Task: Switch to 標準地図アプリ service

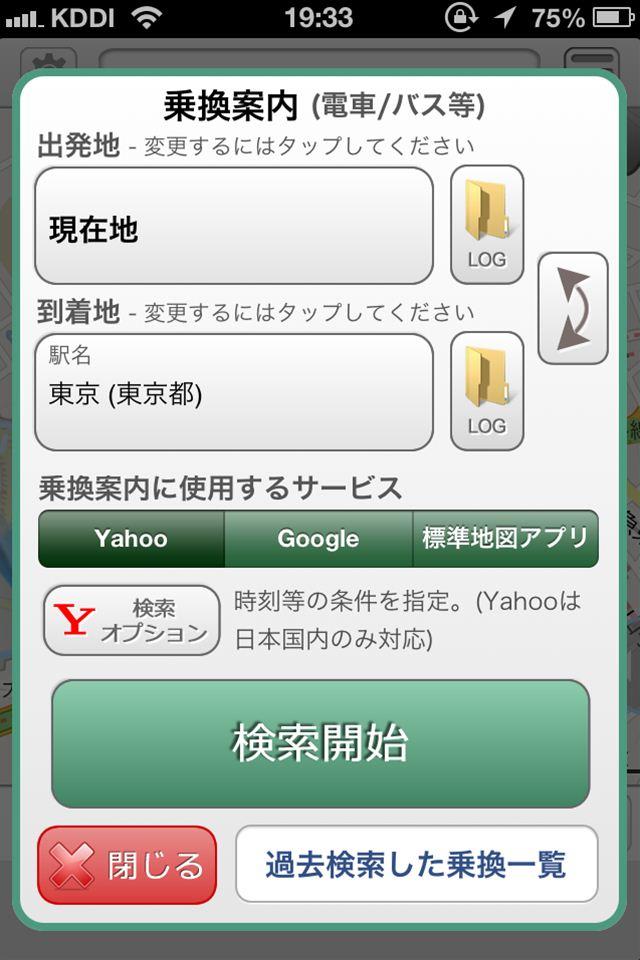Action: pyautogui.click(x=505, y=539)
